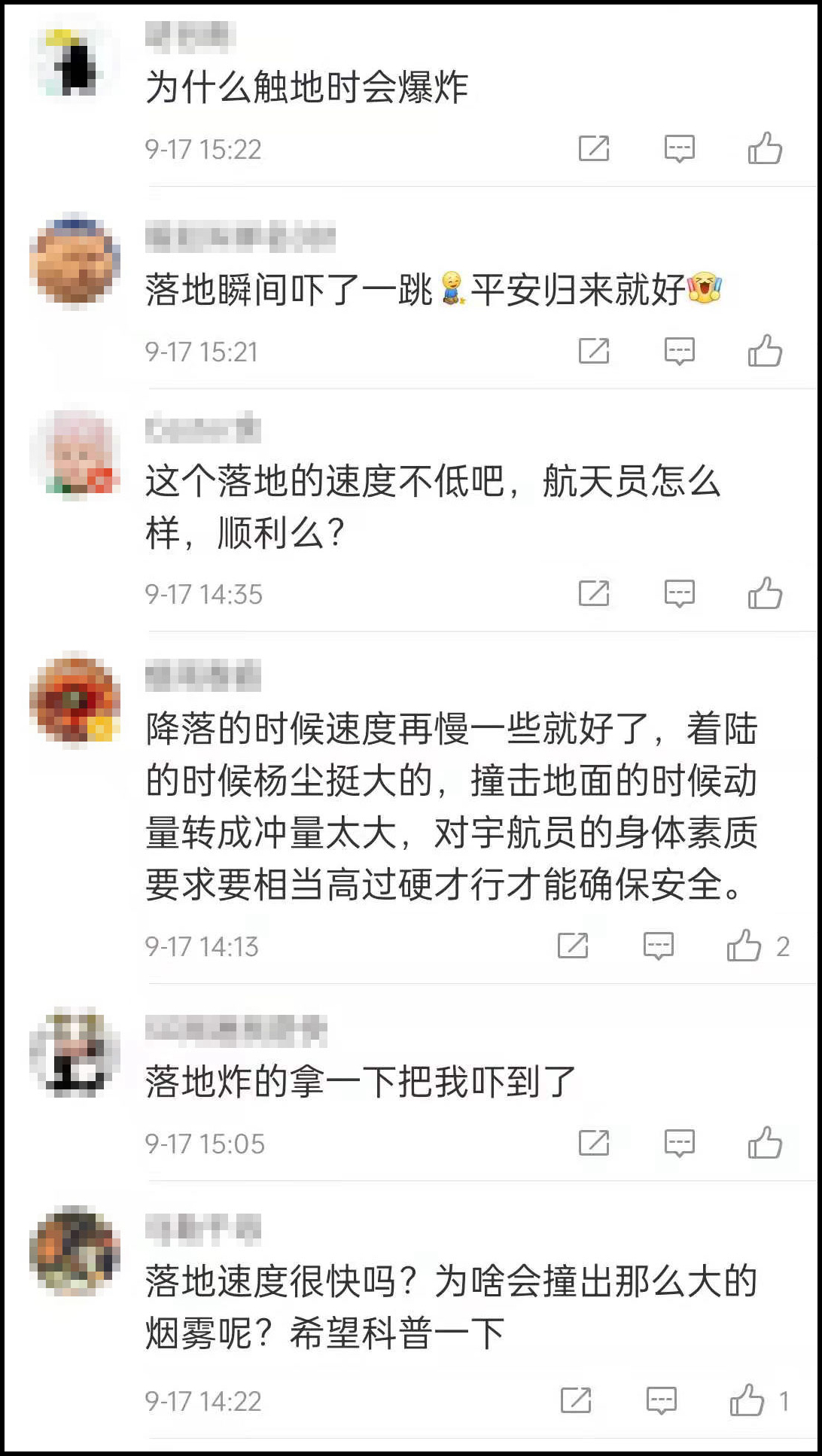The width and height of the screenshot is (822, 1456).
Task: Like the comment '为什么触地时会爆炸'
Action: point(765,148)
